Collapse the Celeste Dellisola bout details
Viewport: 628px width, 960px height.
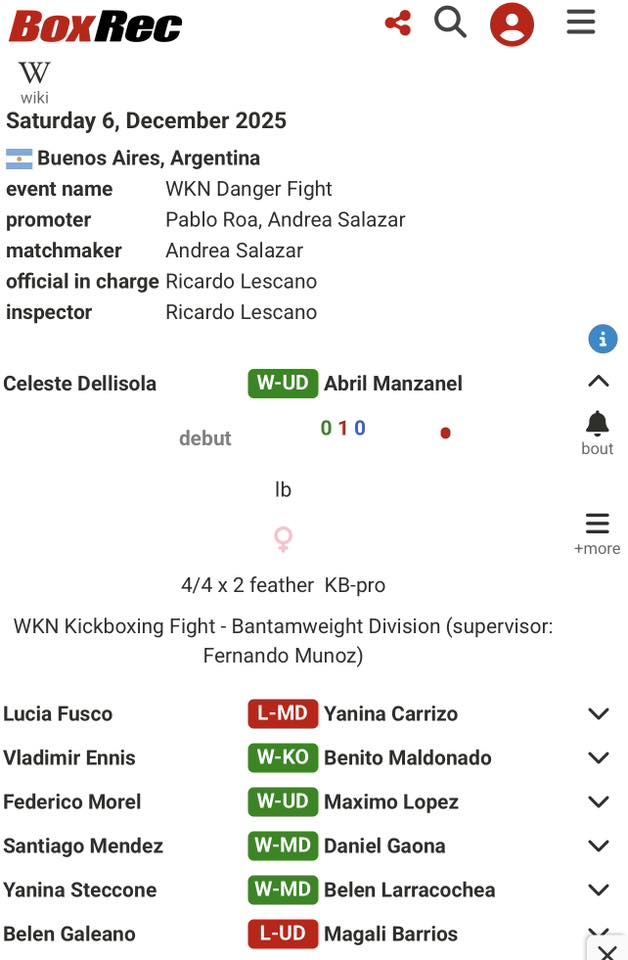click(598, 382)
